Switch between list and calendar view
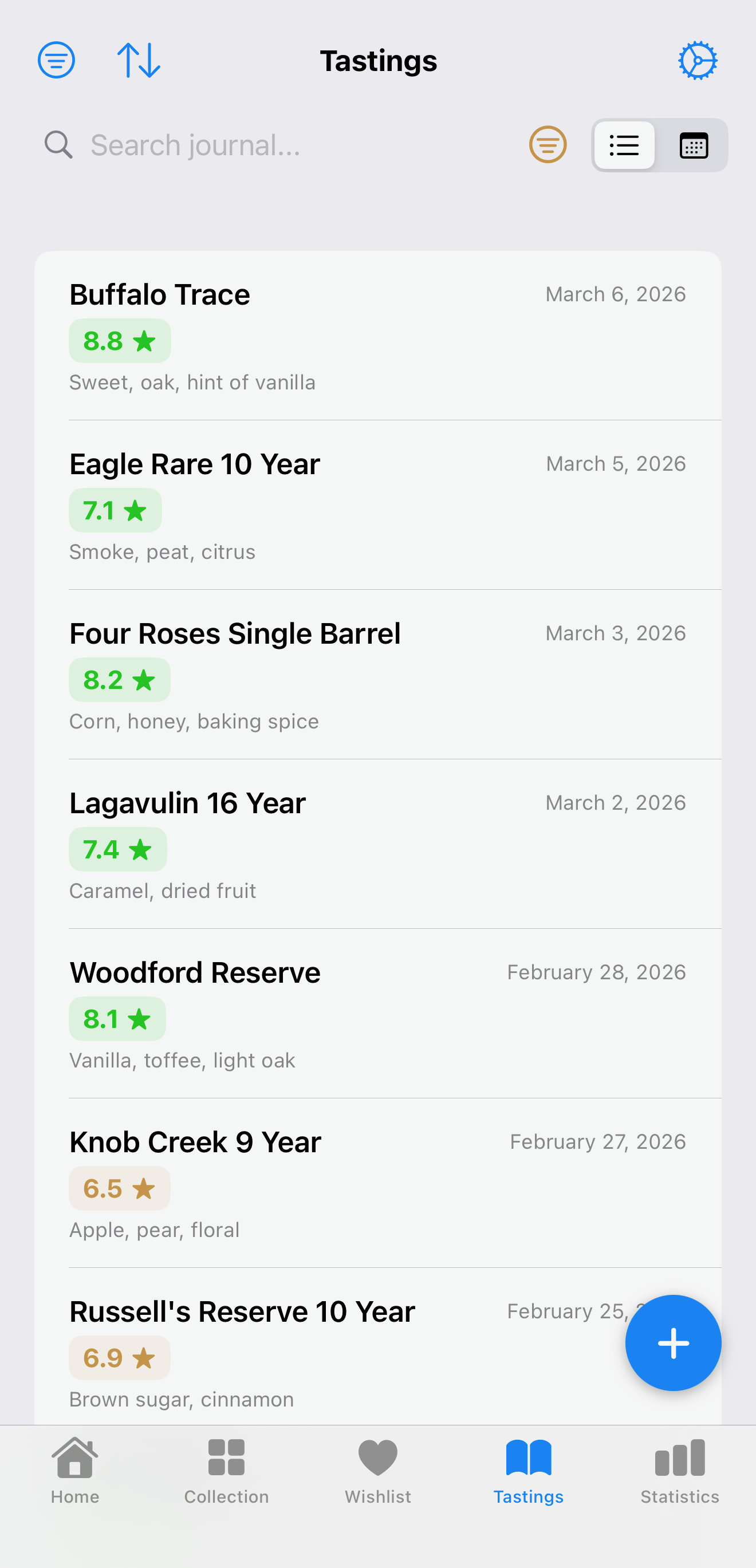756x1568 pixels. 659,145
